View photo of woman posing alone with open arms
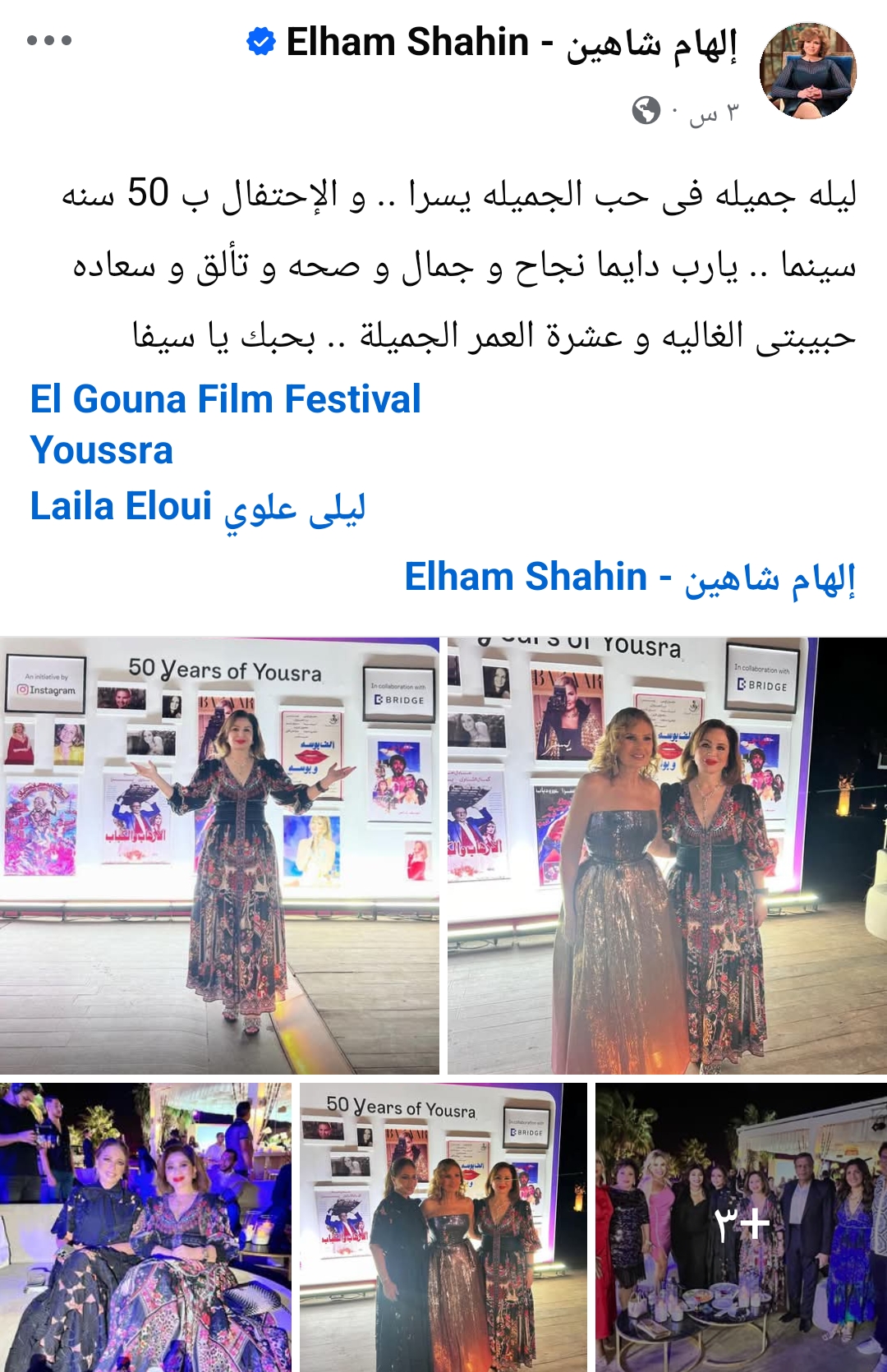887x1372 pixels. pyautogui.click(x=219, y=855)
